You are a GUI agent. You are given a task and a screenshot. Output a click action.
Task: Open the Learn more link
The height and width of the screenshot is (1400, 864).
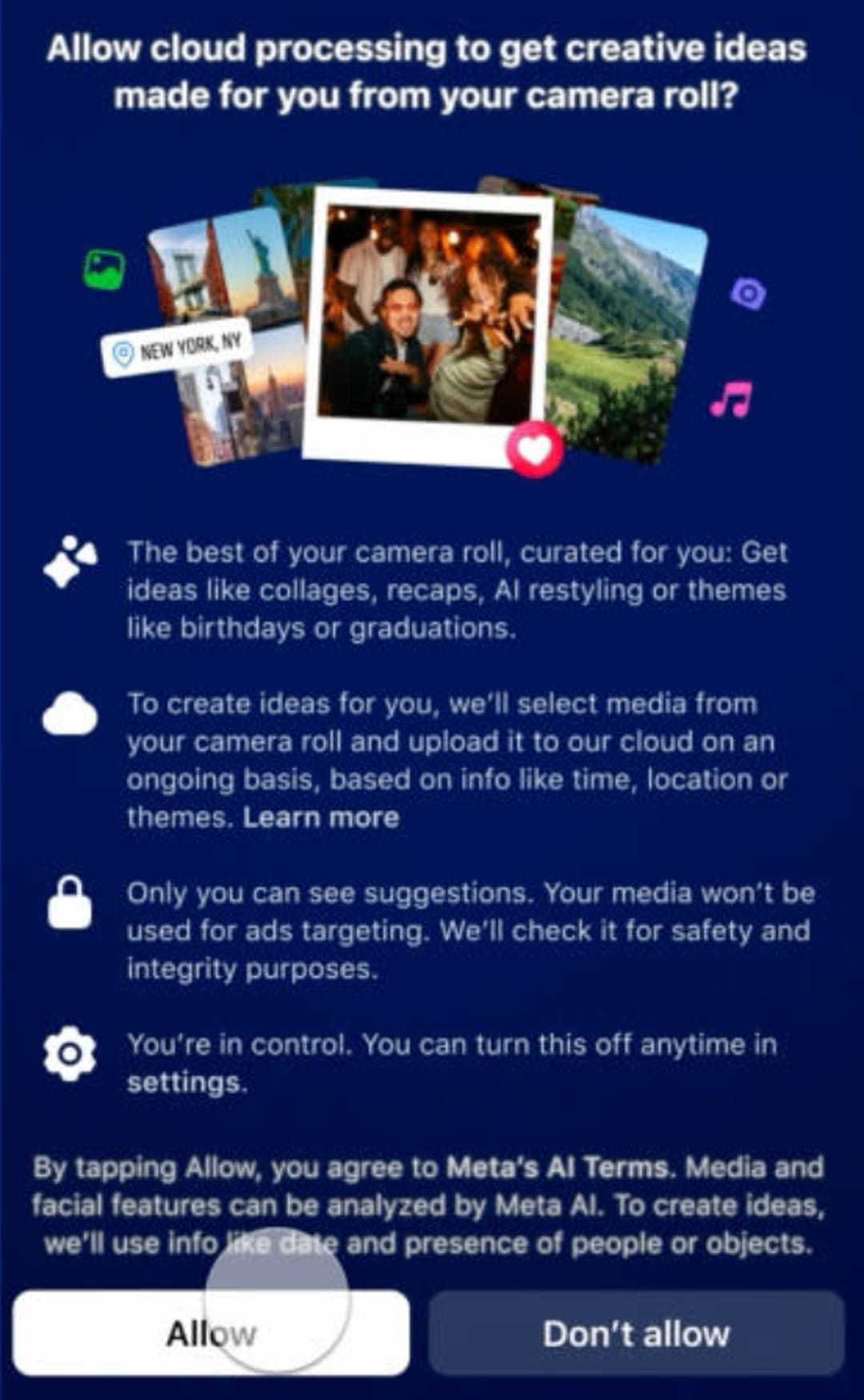(321, 817)
